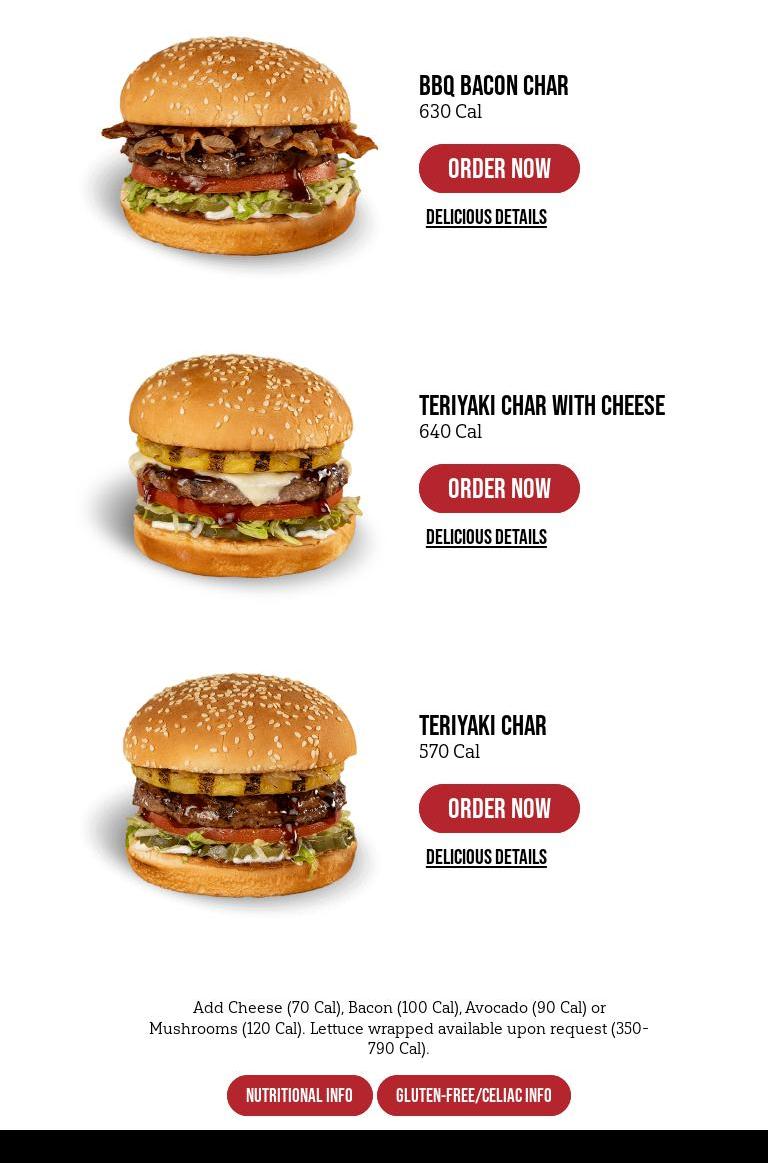This screenshot has height=1163, width=768.
Task: See delicious details for the Teriyaki Char
Action: pyautogui.click(x=486, y=858)
